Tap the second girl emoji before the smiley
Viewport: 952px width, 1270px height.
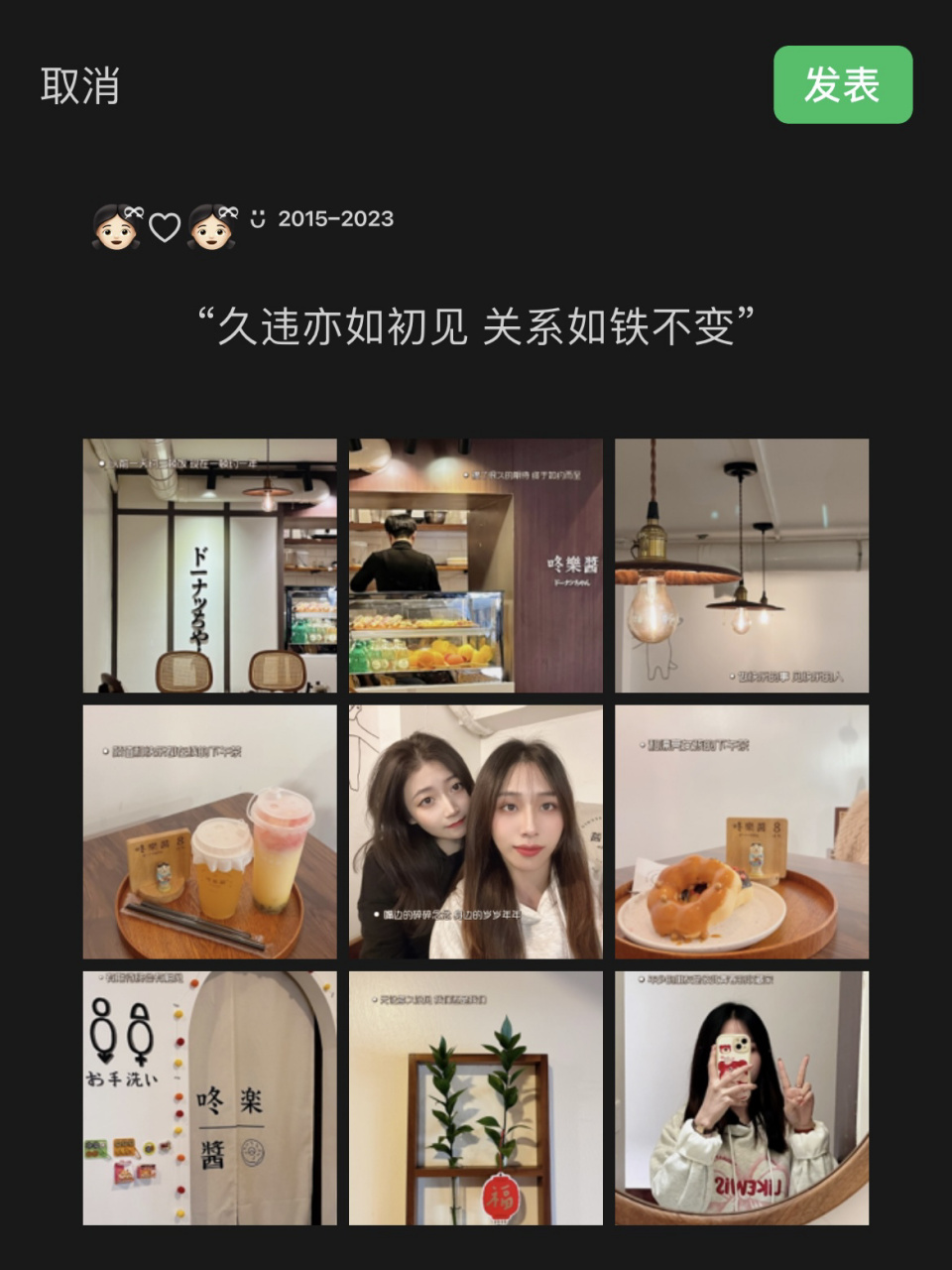(x=213, y=223)
